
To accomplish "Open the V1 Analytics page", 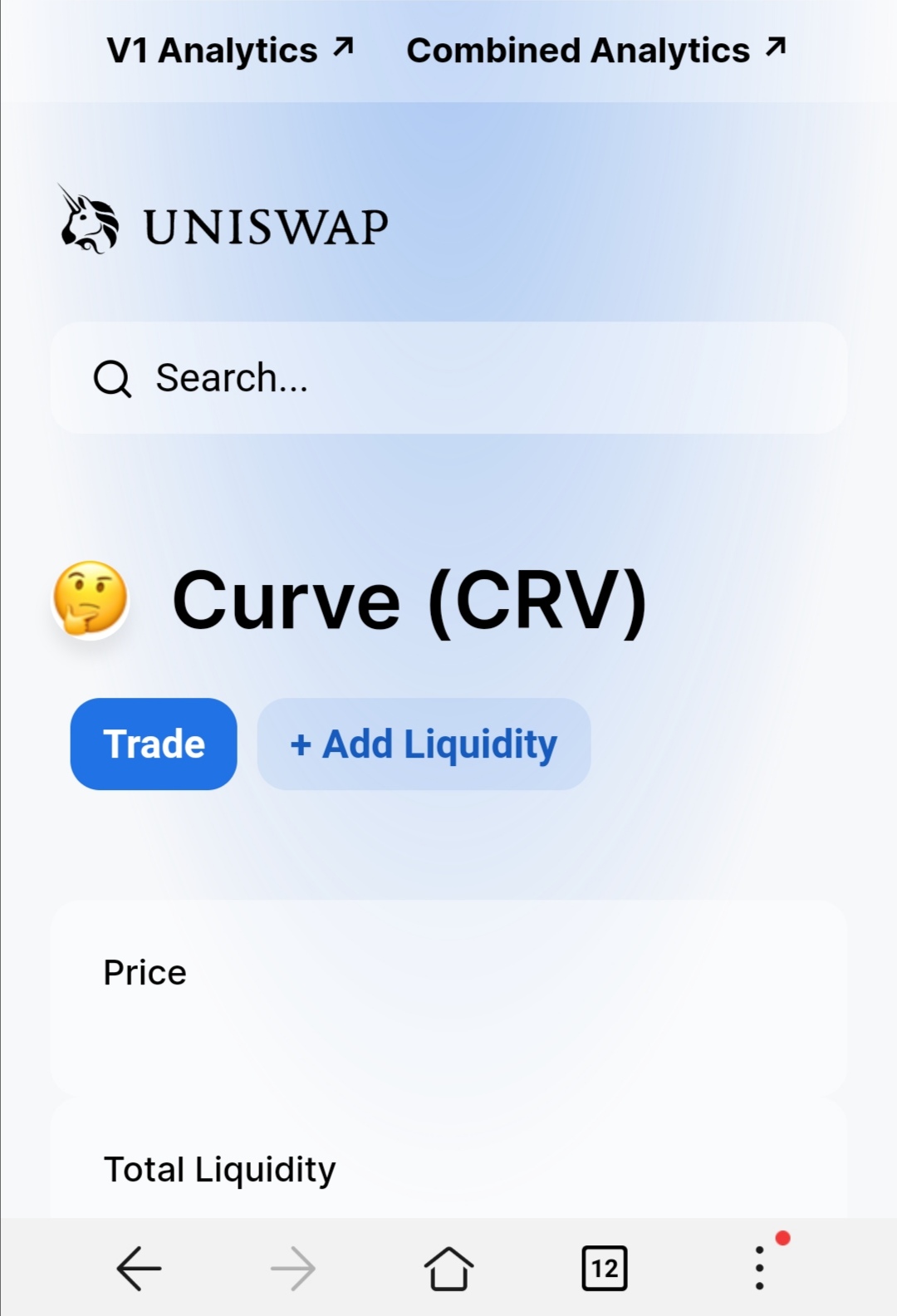I will (212, 50).
